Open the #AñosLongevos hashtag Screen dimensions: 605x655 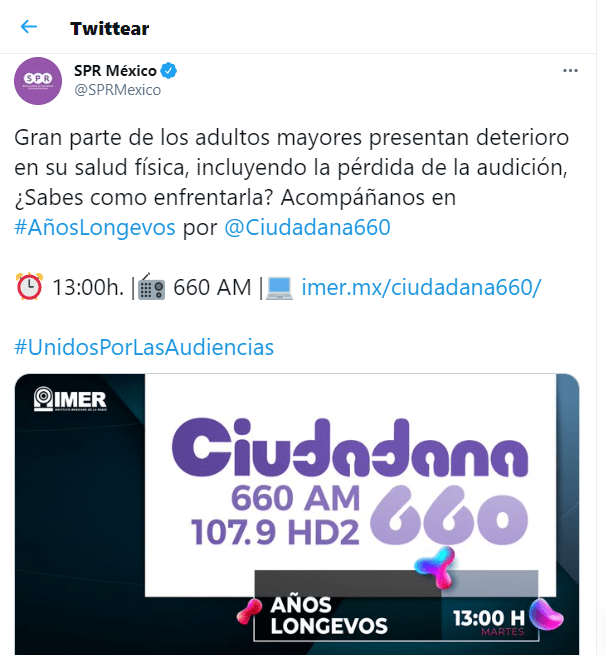(96, 228)
